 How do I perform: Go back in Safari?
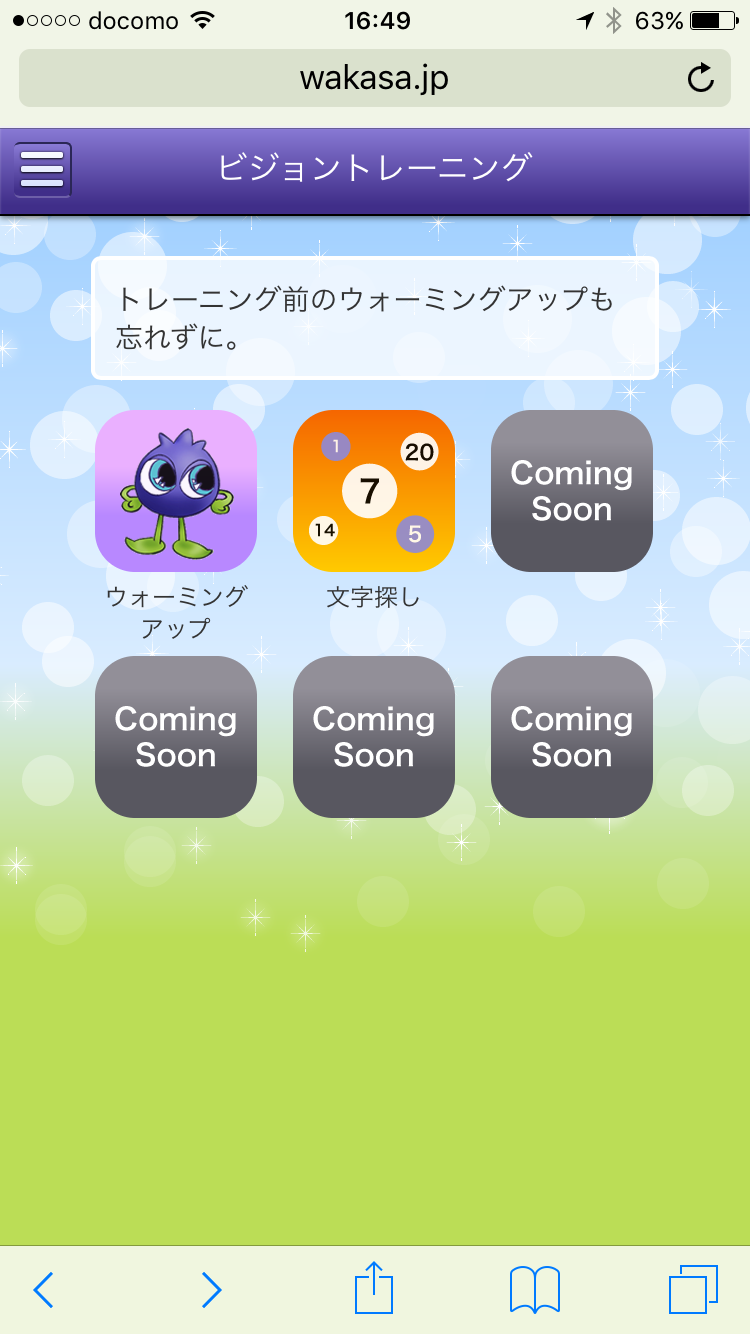[43, 1290]
